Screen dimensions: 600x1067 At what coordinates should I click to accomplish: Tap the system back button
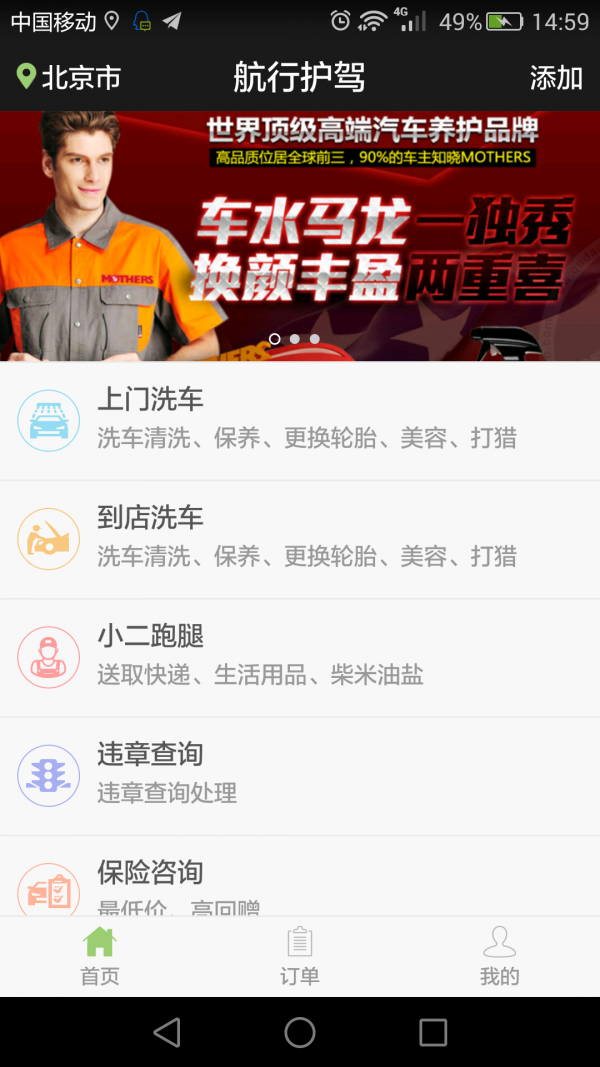tap(167, 1032)
